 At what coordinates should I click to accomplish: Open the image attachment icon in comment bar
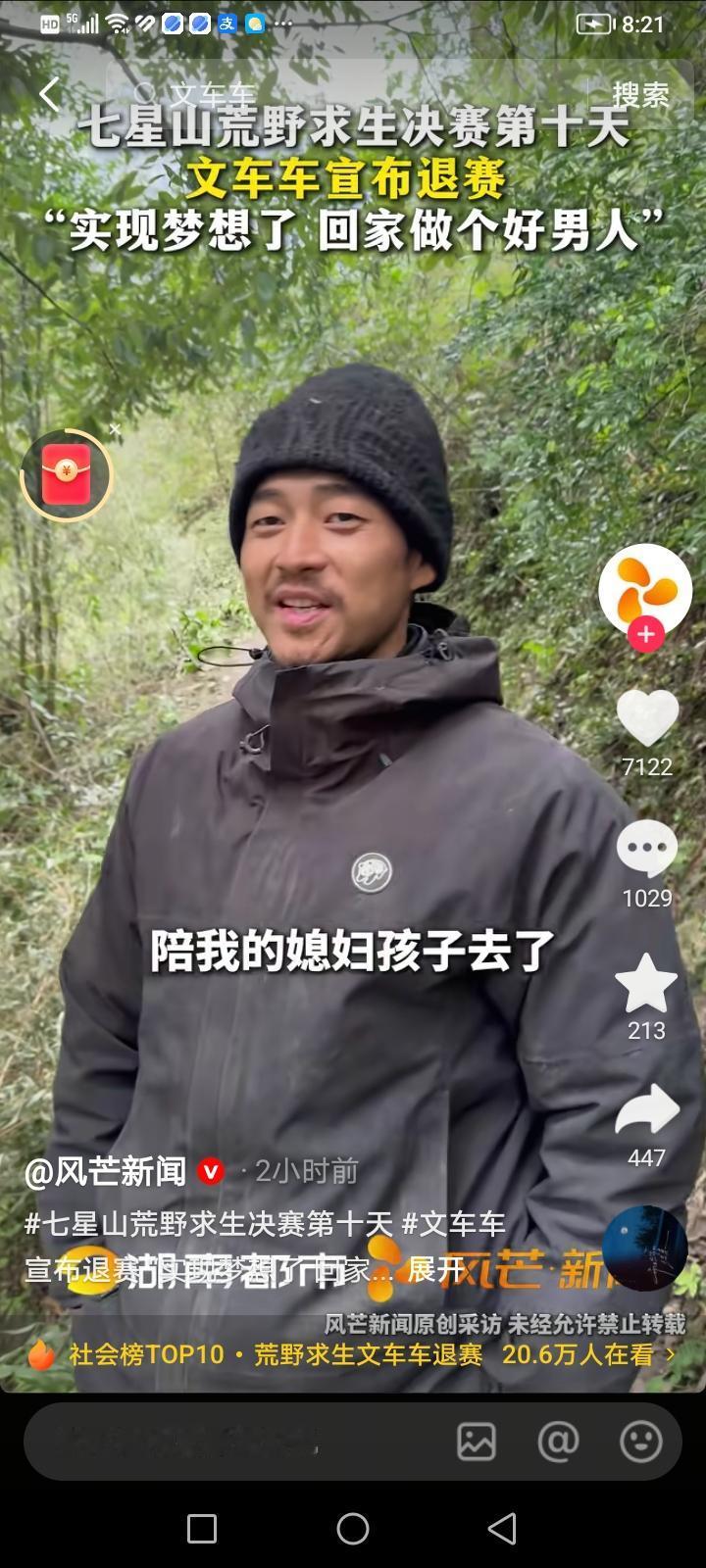click(x=477, y=1441)
